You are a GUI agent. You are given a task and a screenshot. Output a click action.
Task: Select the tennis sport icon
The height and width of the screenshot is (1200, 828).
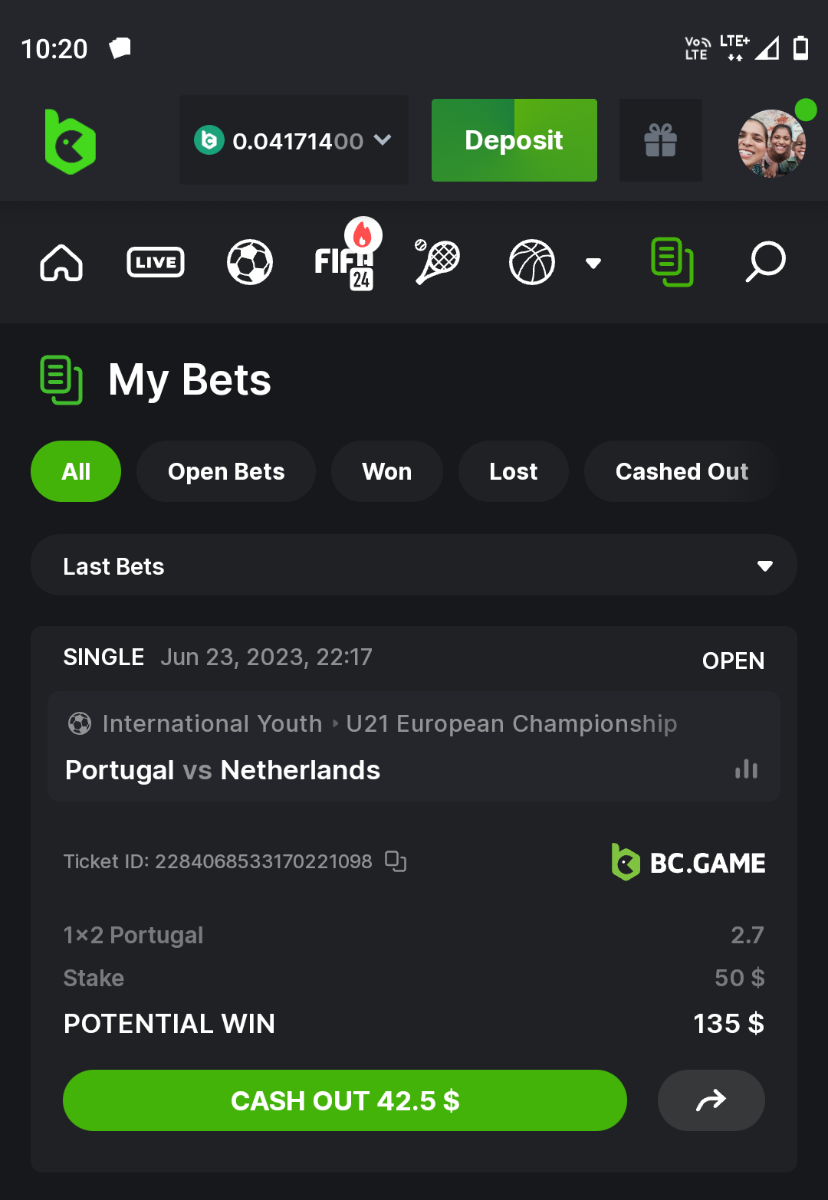click(437, 263)
